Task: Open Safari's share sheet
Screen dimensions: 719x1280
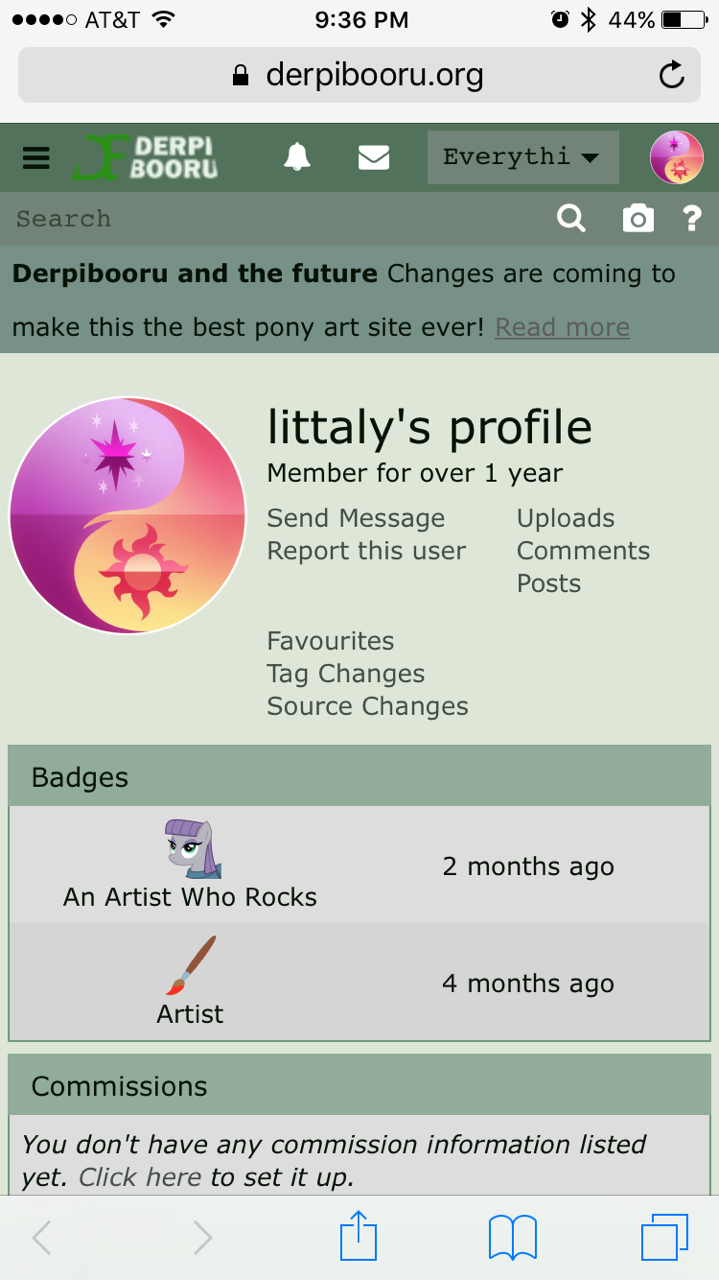Action: coord(358,1236)
